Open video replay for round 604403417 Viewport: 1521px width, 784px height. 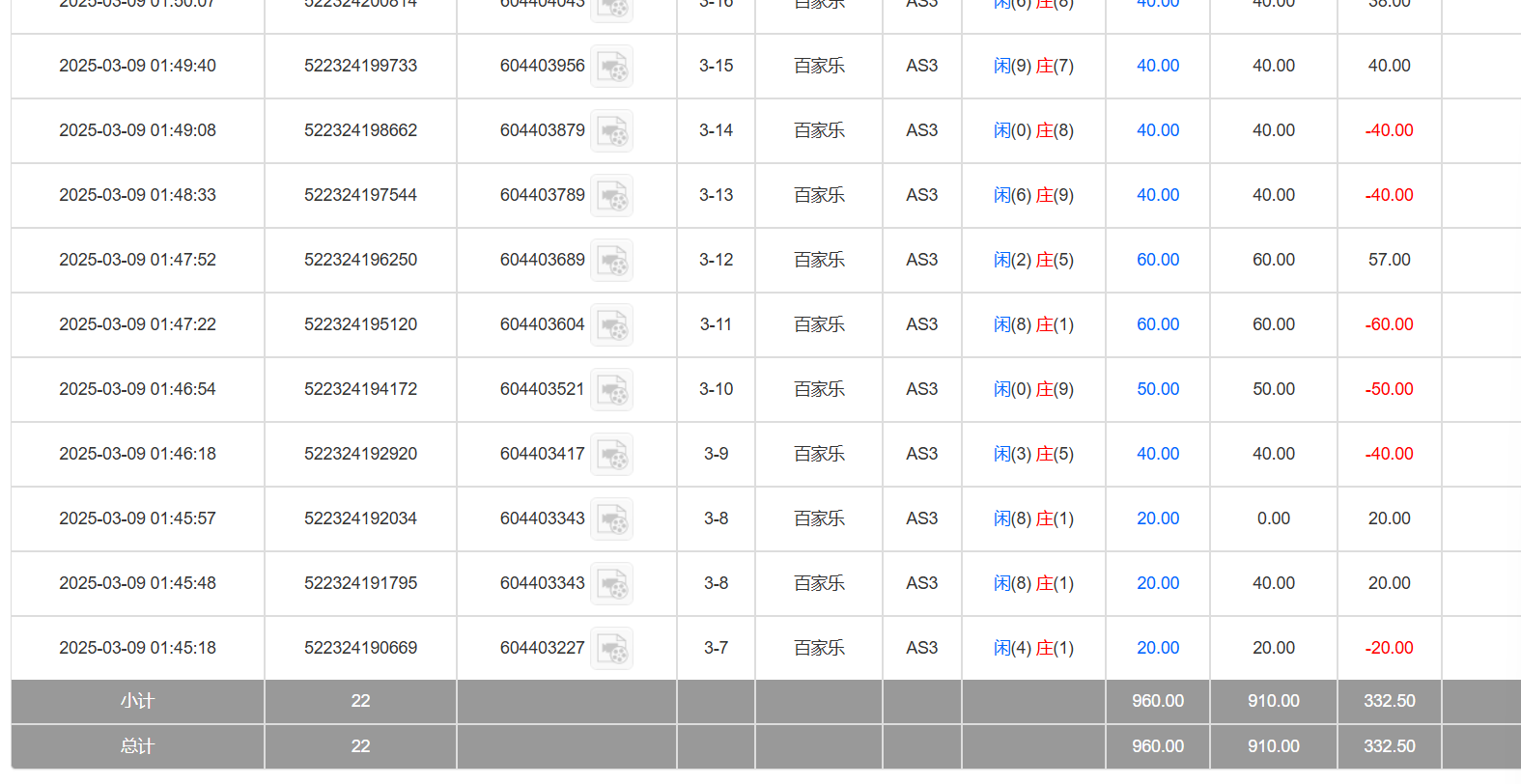tap(611, 455)
